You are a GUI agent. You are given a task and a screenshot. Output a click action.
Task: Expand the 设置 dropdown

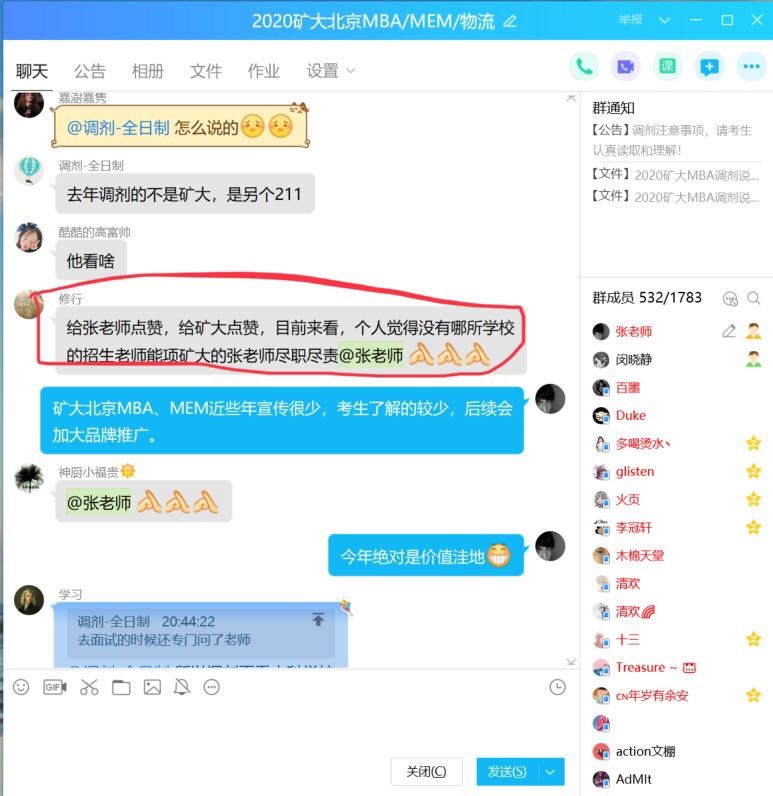(x=330, y=71)
